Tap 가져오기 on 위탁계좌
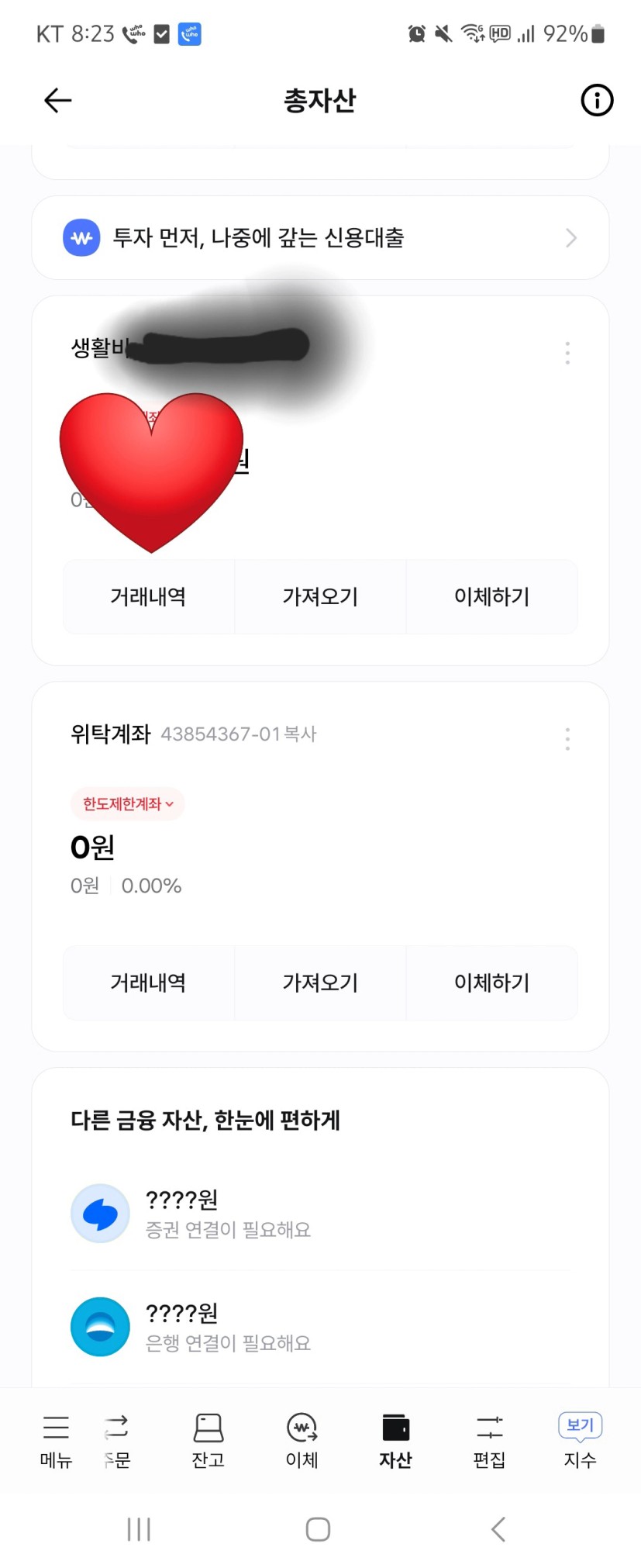Screen dimensions: 641x1568 coord(320,983)
